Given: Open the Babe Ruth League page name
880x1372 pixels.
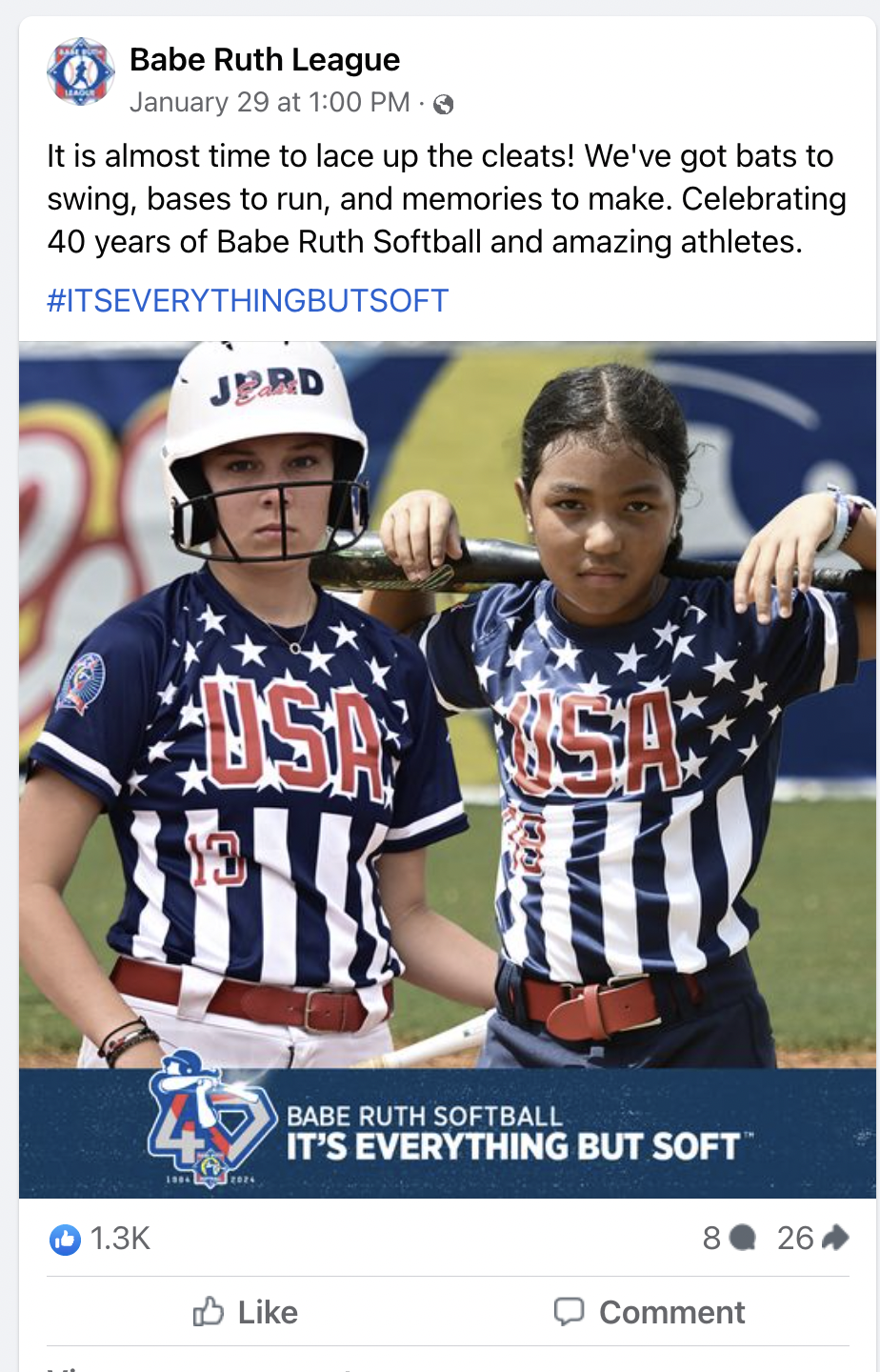Looking at the screenshot, I should pyautogui.click(x=265, y=59).
